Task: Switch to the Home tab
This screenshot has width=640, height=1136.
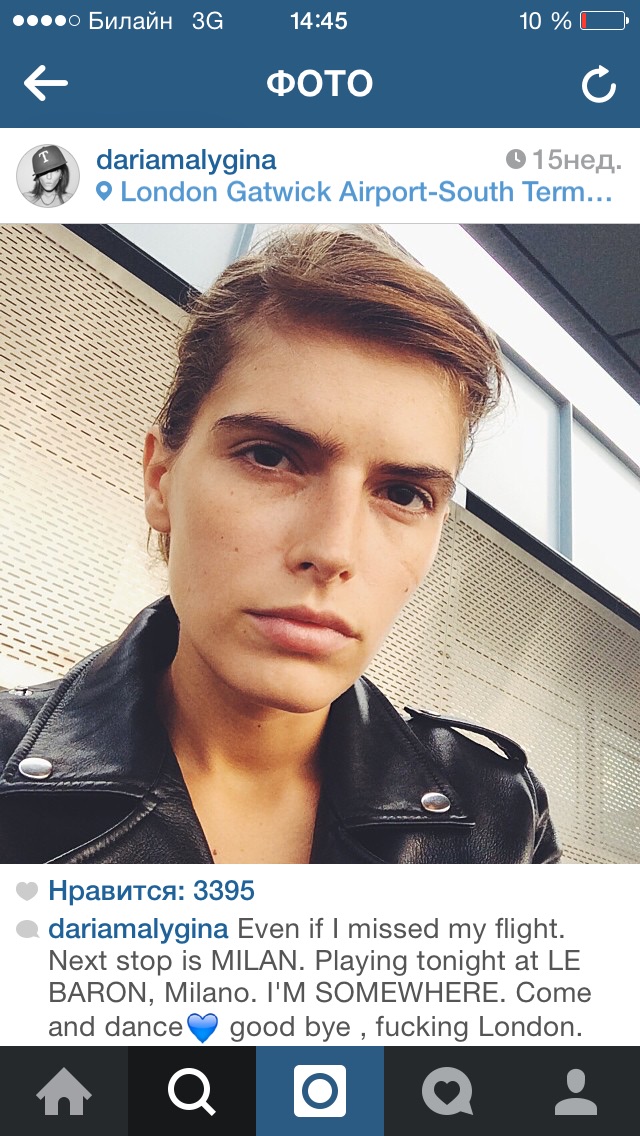Action: (64, 1091)
